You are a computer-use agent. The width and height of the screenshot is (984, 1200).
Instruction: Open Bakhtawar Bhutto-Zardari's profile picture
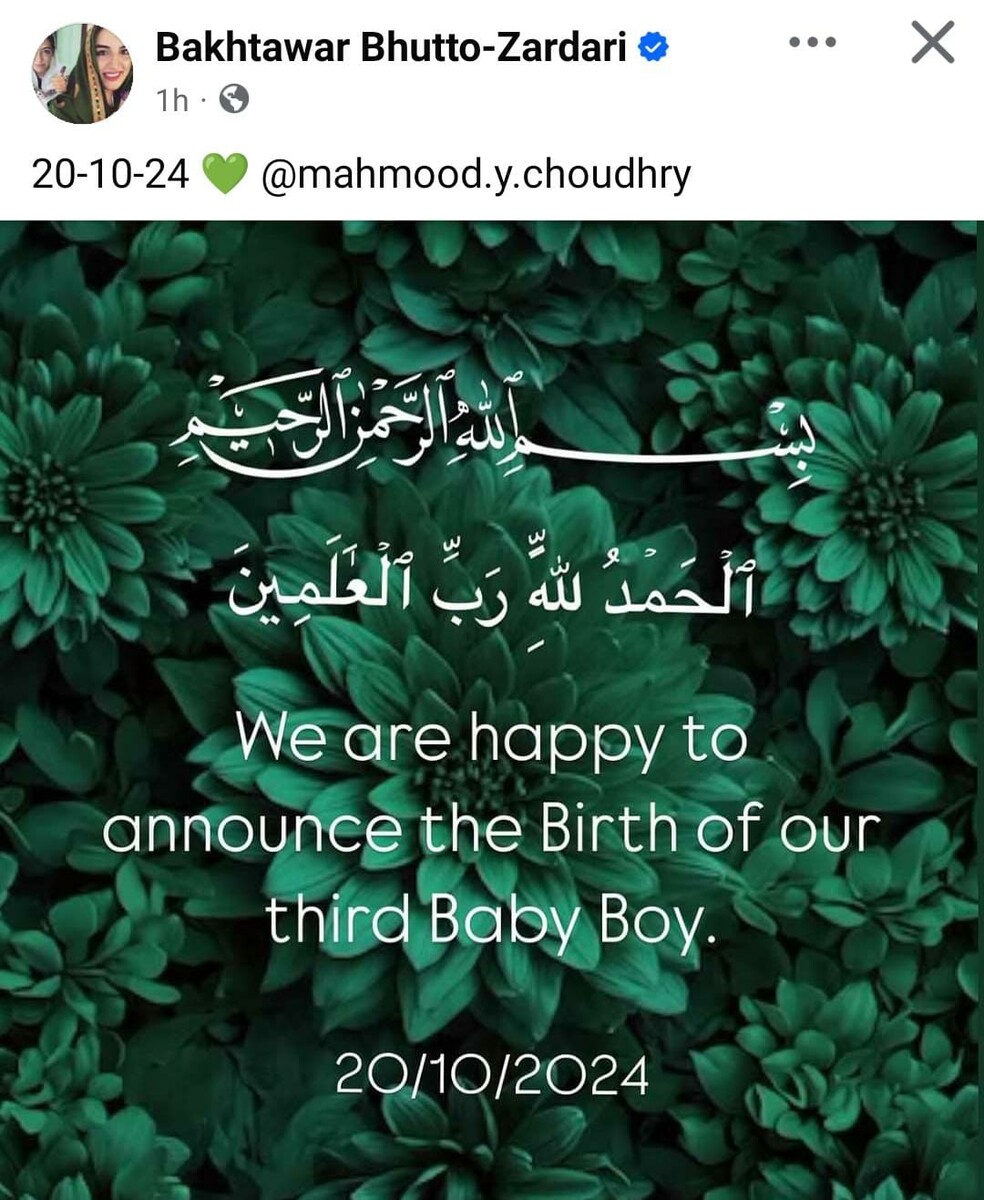[82, 74]
